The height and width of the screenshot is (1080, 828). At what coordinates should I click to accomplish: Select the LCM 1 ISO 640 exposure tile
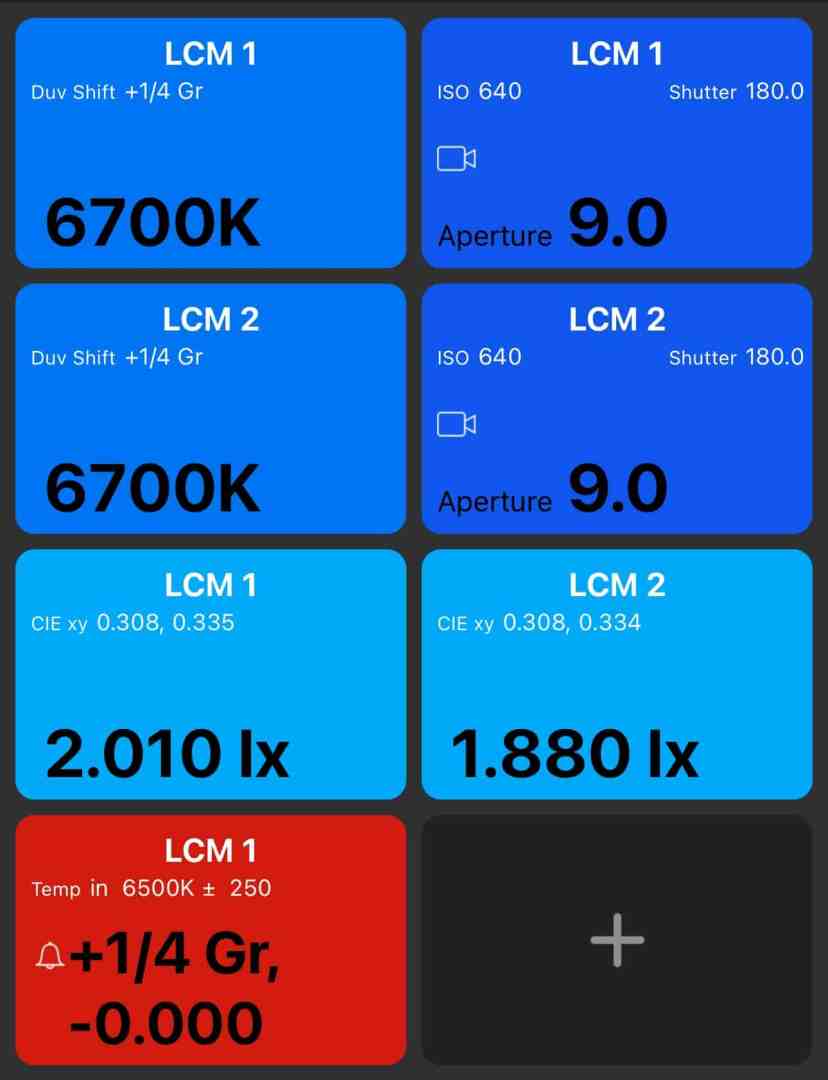[x=616, y=140]
